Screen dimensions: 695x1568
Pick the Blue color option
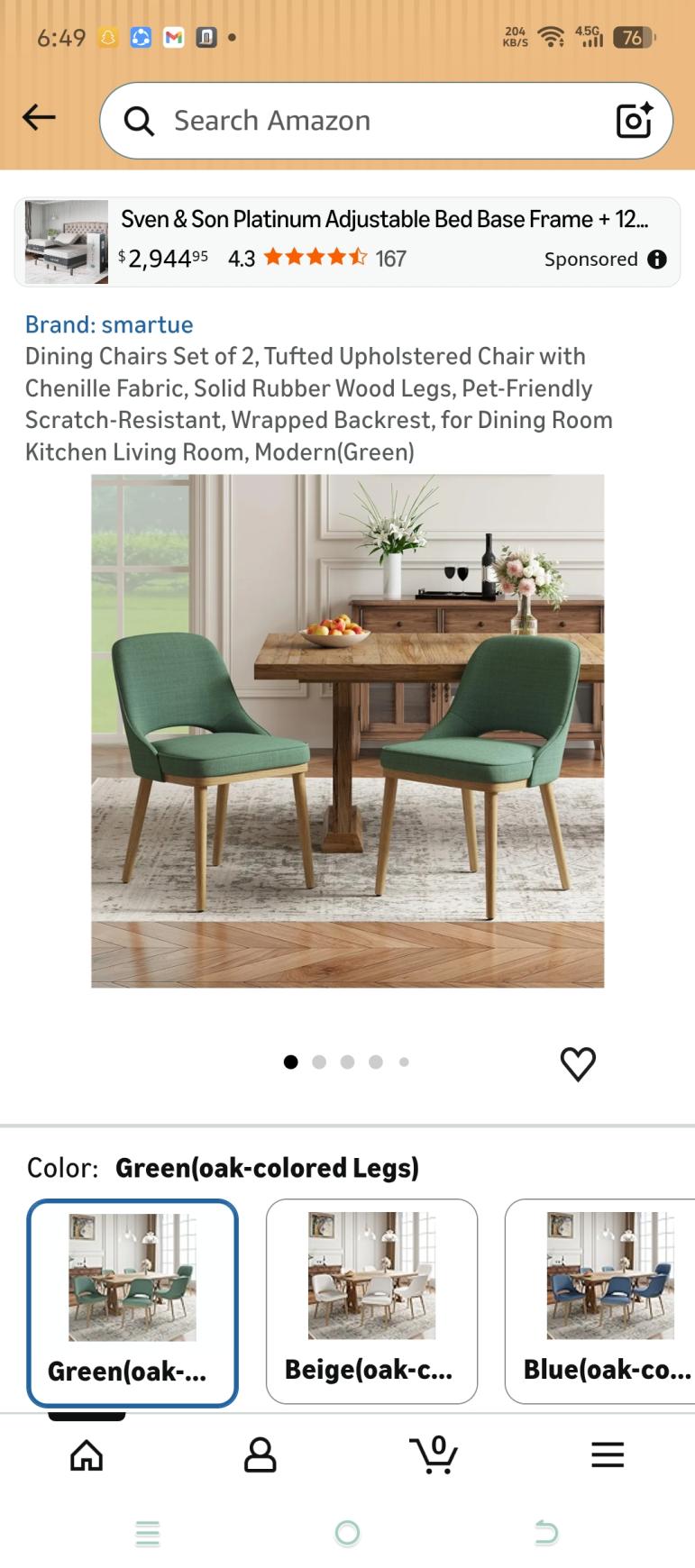pyautogui.click(x=604, y=1300)
